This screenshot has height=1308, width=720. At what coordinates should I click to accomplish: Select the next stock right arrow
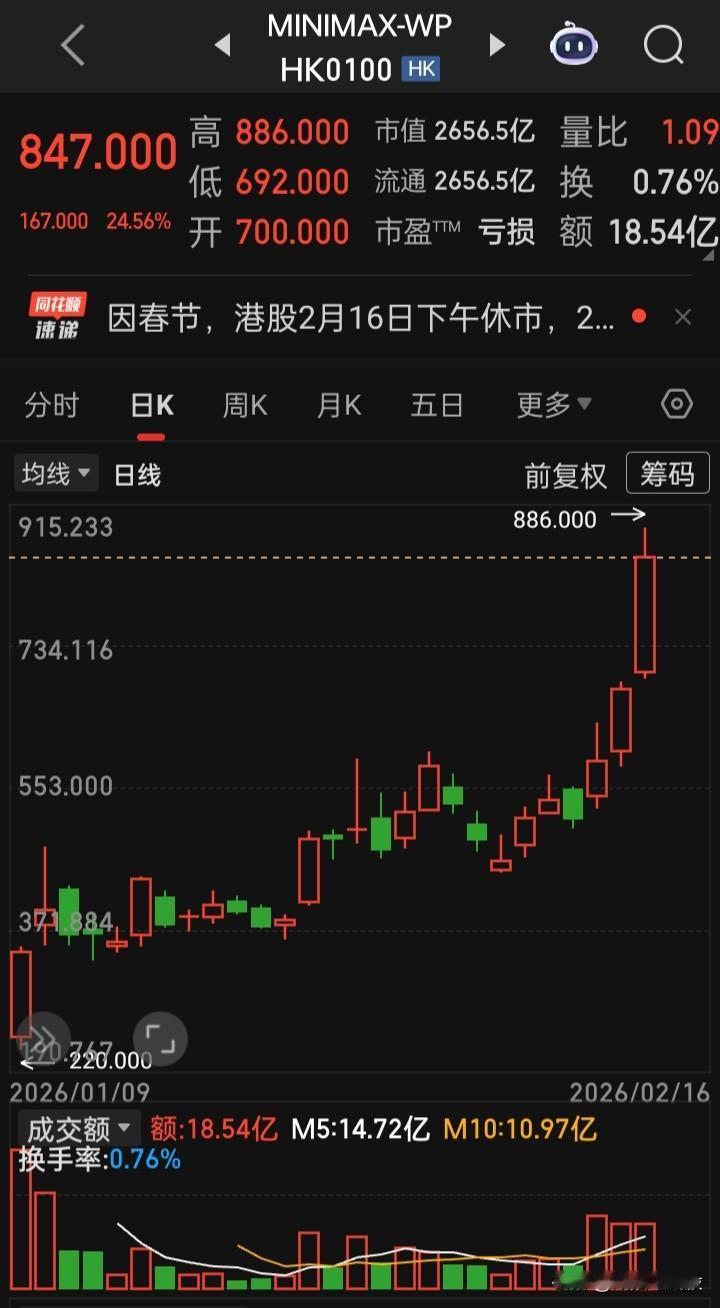498,44
